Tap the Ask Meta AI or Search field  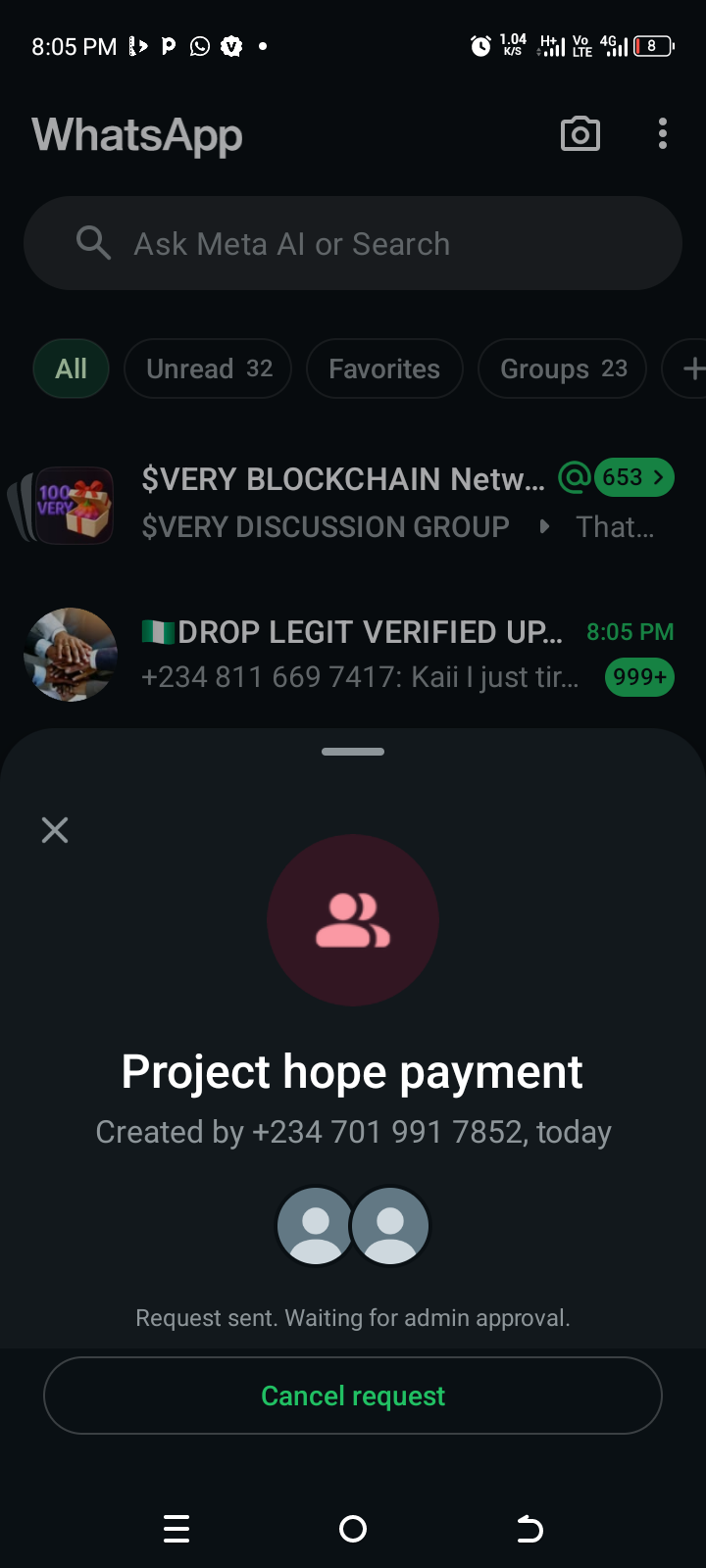[353, 243]
